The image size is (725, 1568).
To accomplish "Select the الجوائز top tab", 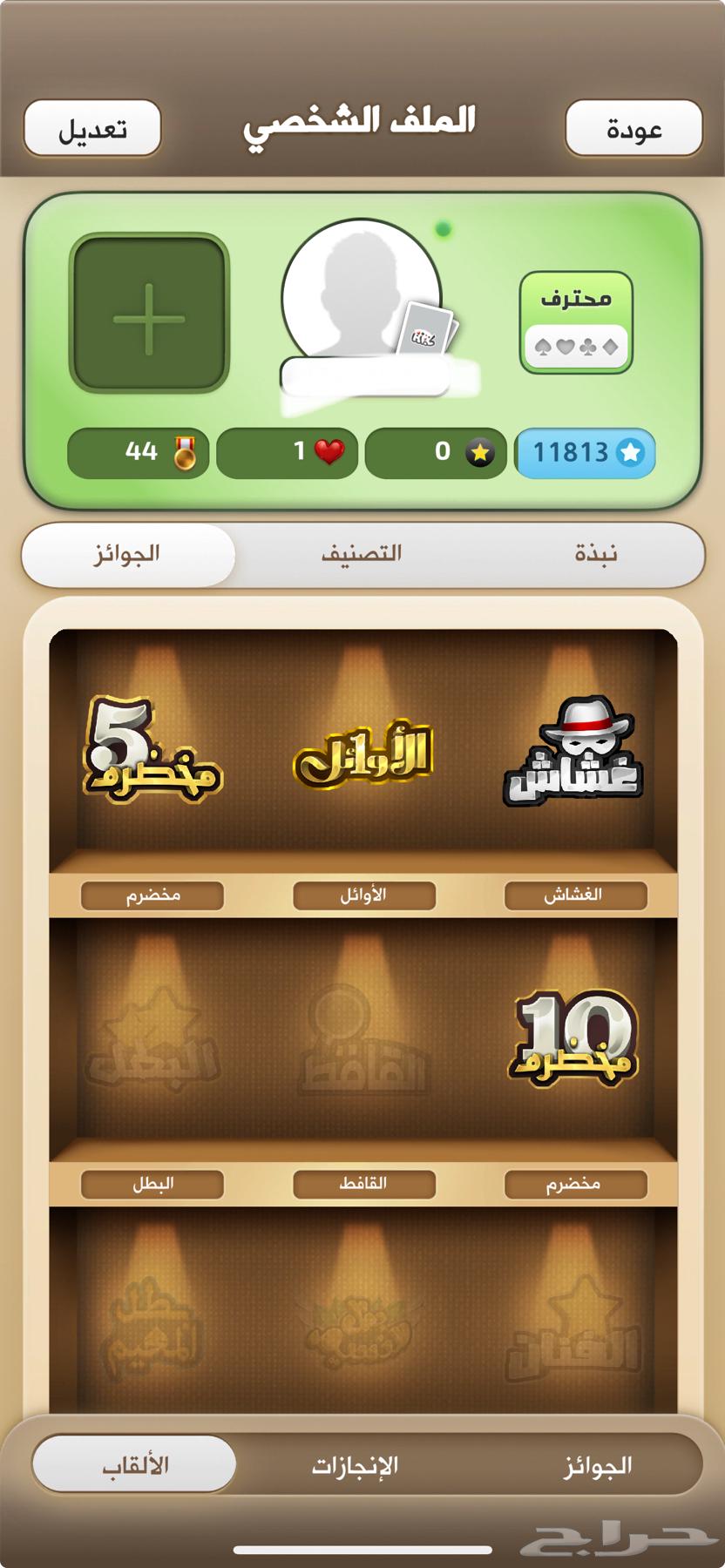I will coord(127,554).
